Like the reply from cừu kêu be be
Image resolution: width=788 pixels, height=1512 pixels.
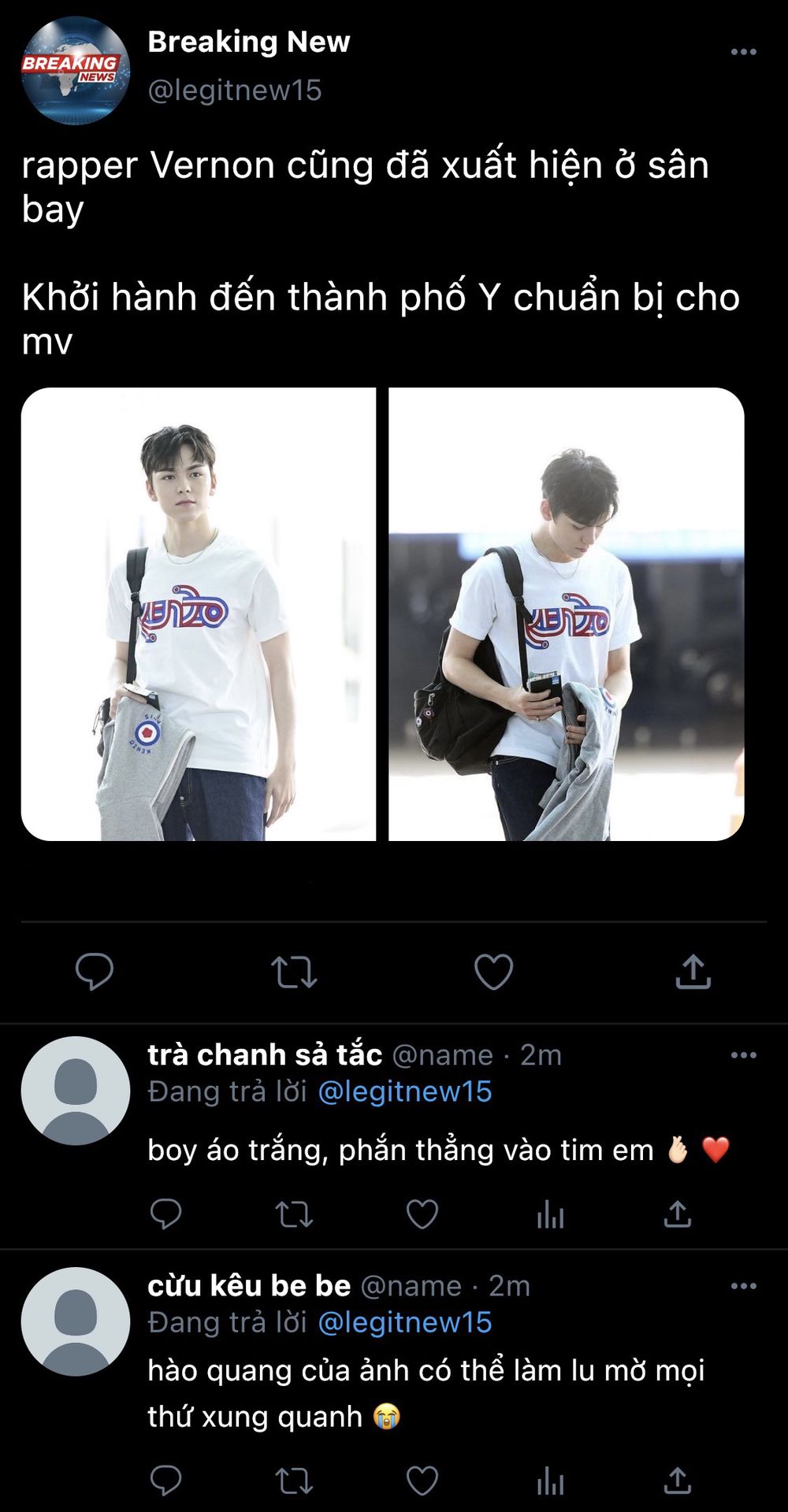422,1481
